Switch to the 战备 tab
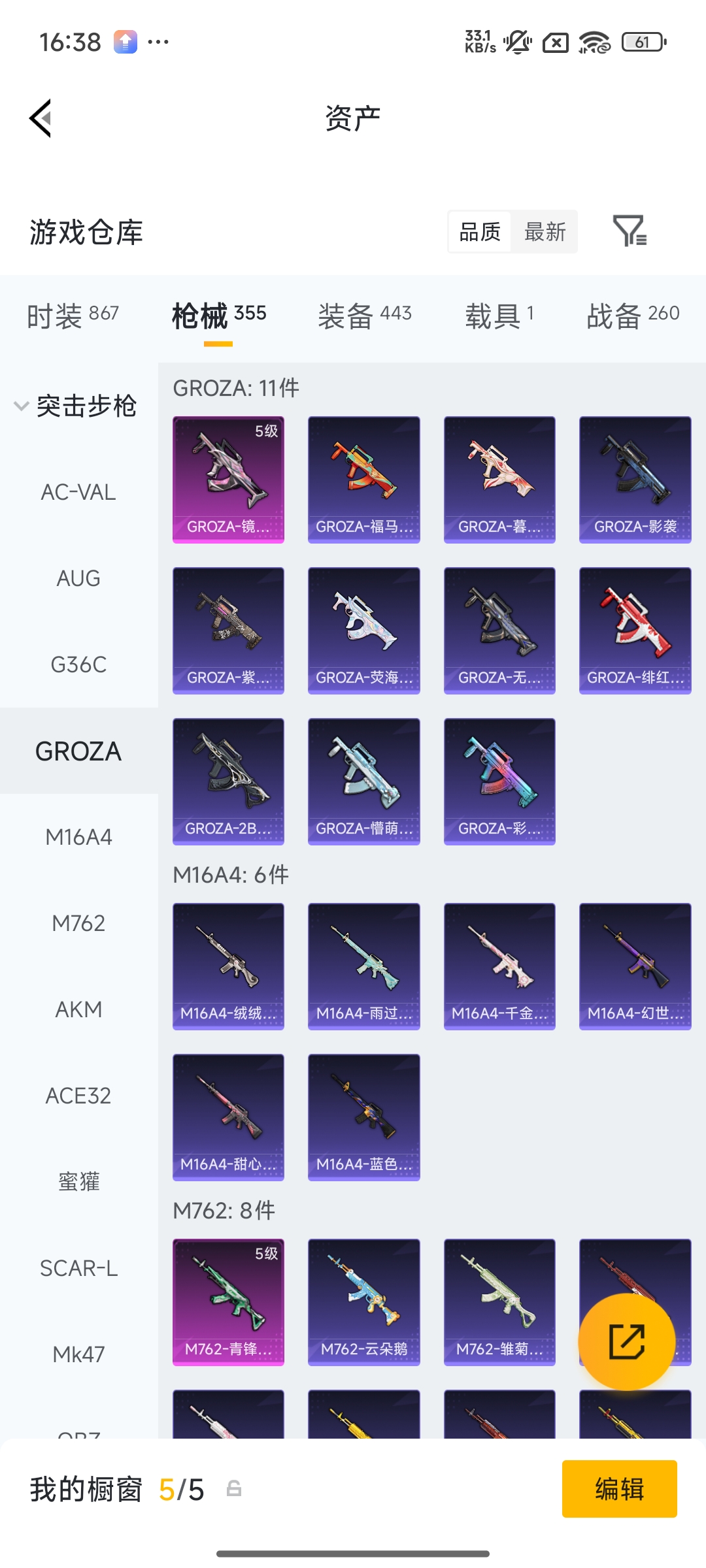This screenshot has width=706, height=1568. pos(633,316)
